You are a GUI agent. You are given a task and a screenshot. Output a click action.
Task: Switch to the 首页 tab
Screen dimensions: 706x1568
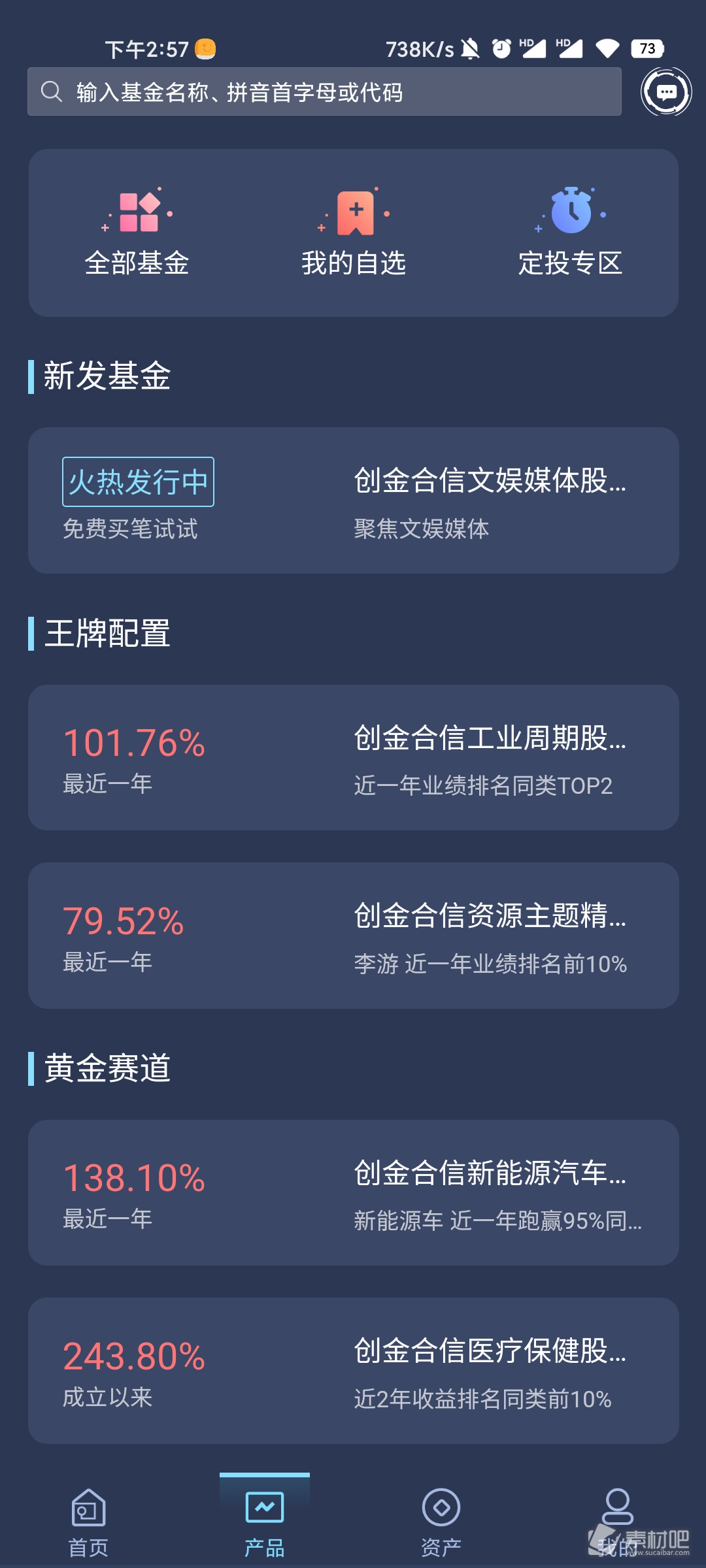pyautogui.click(x=88, y=1522)
